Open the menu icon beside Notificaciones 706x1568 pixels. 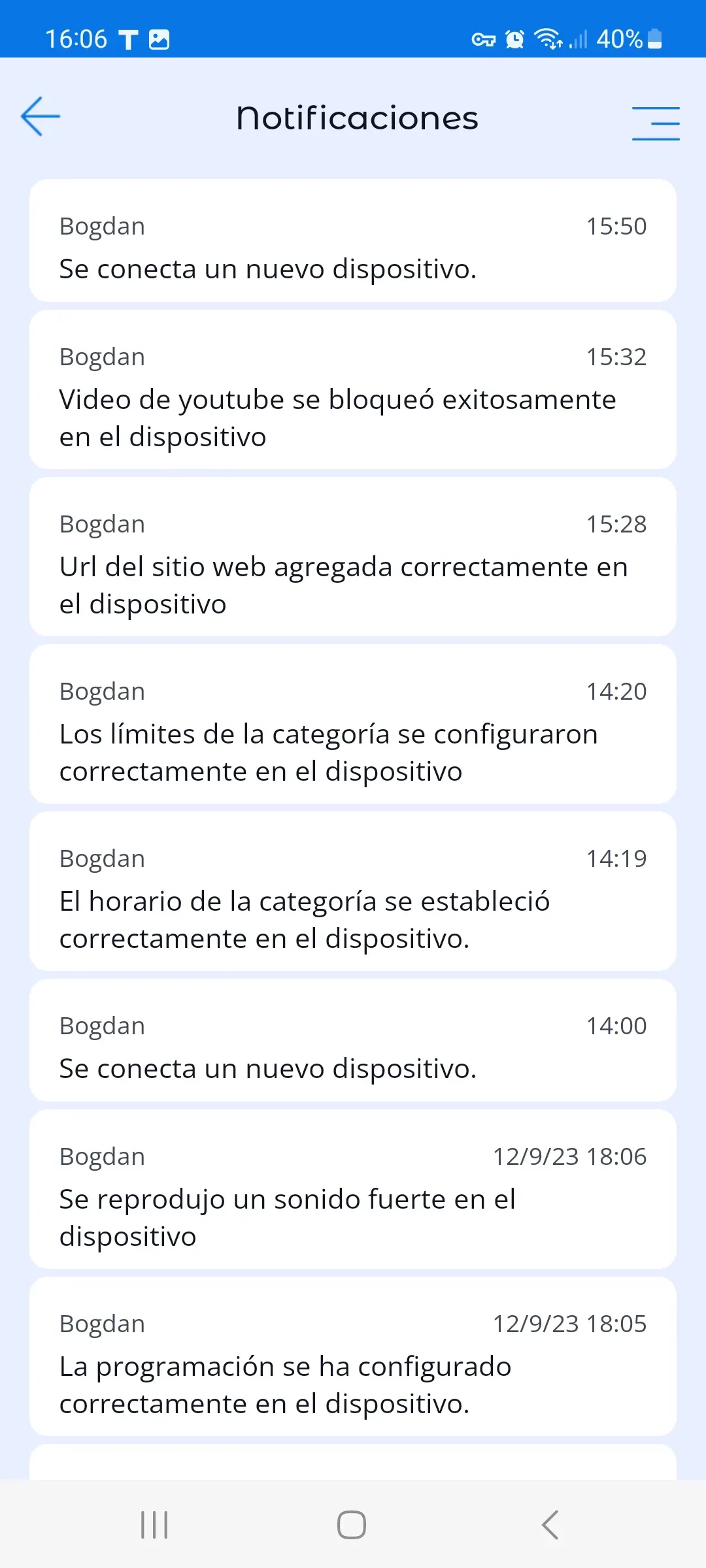coord(655,123)
